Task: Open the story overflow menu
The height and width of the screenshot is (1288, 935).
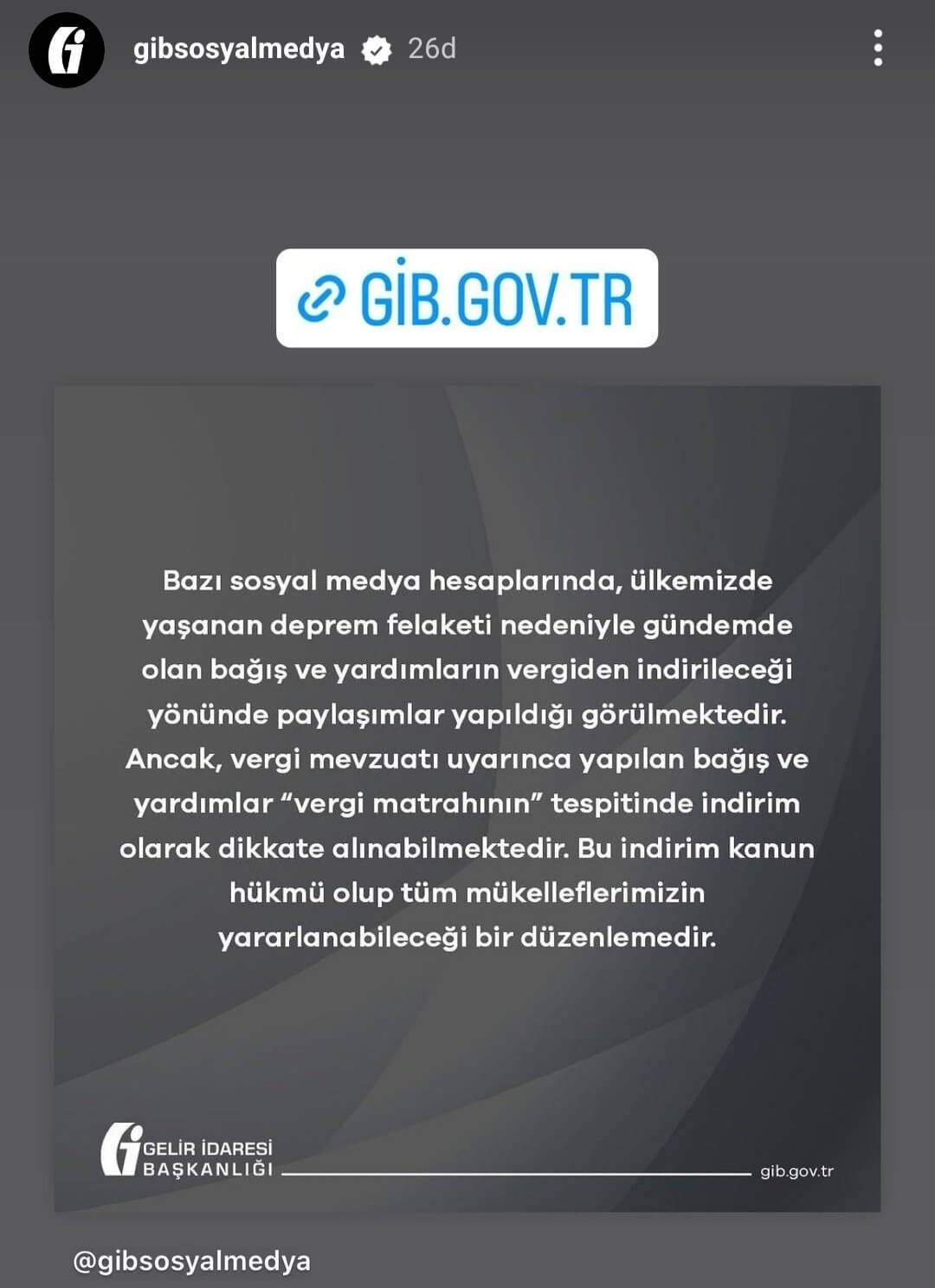Action: [x=878, y=48]
